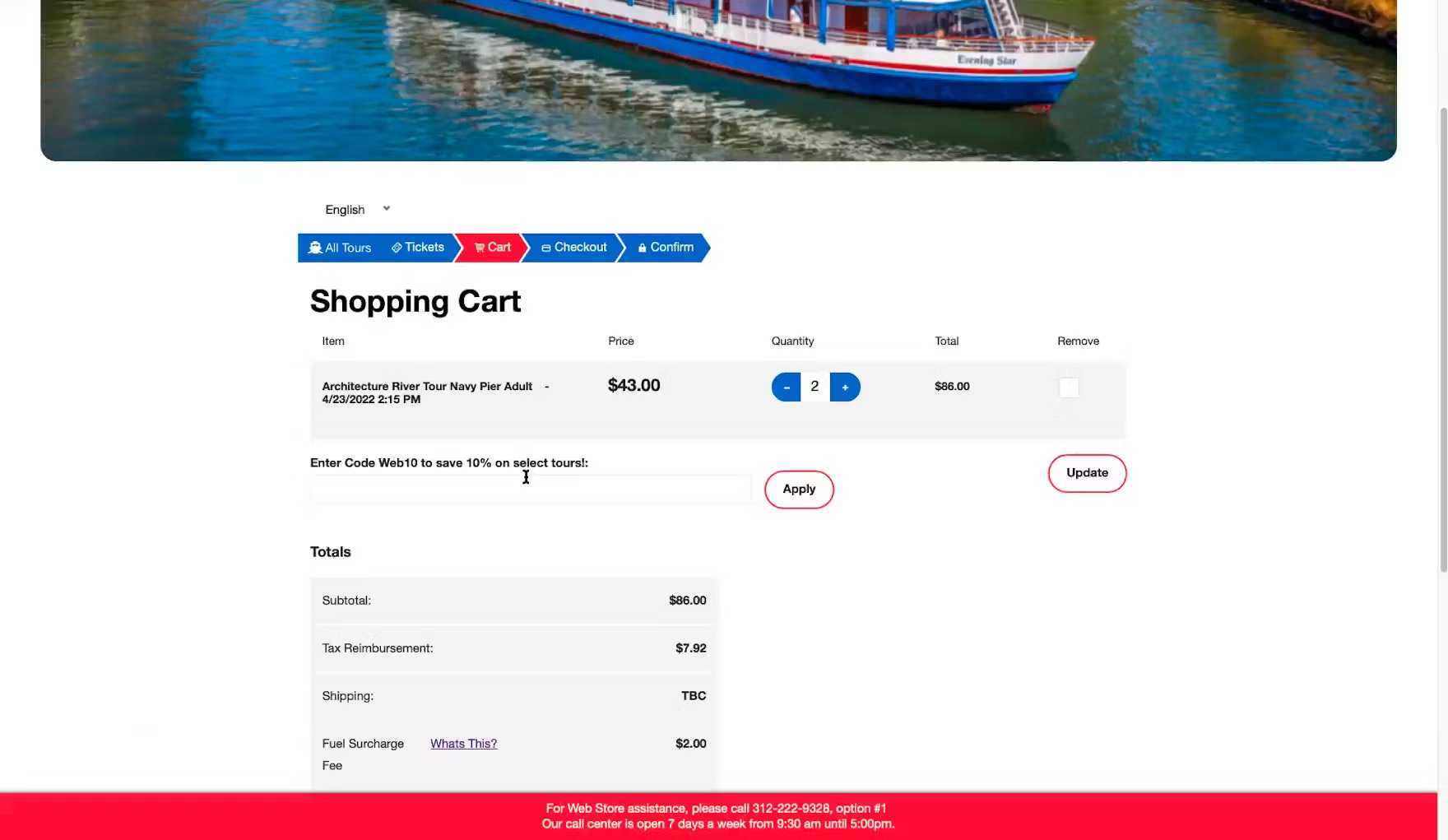The image size is (1448, 840).
Task: Proceed to the Checkout step
Action: 574,248
